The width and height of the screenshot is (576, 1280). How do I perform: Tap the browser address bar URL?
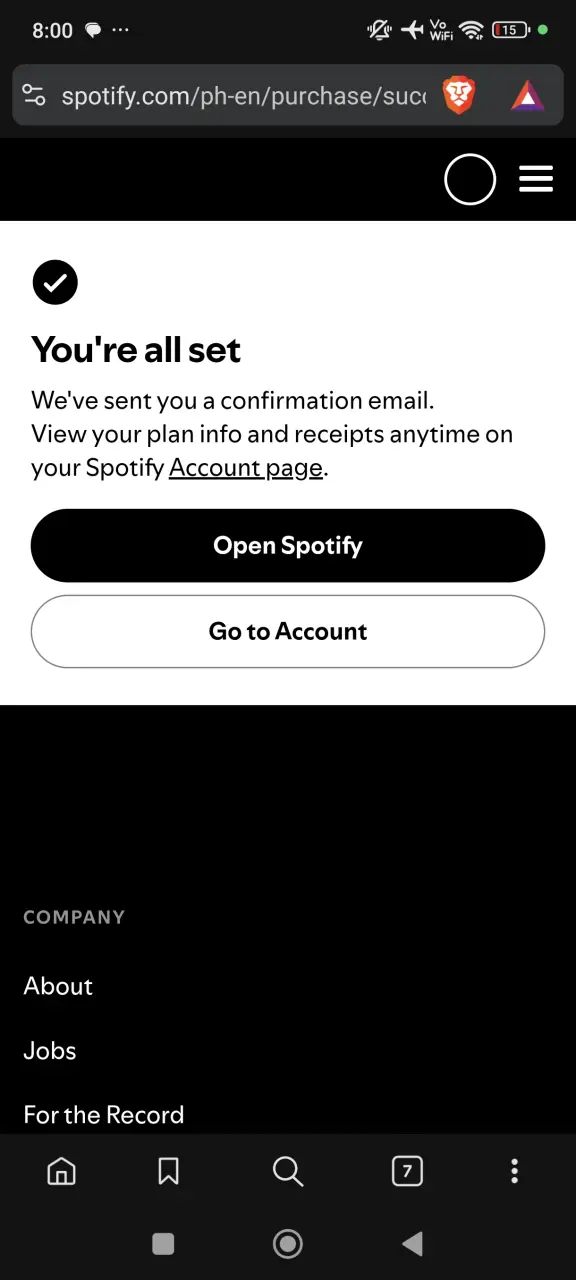243,96
